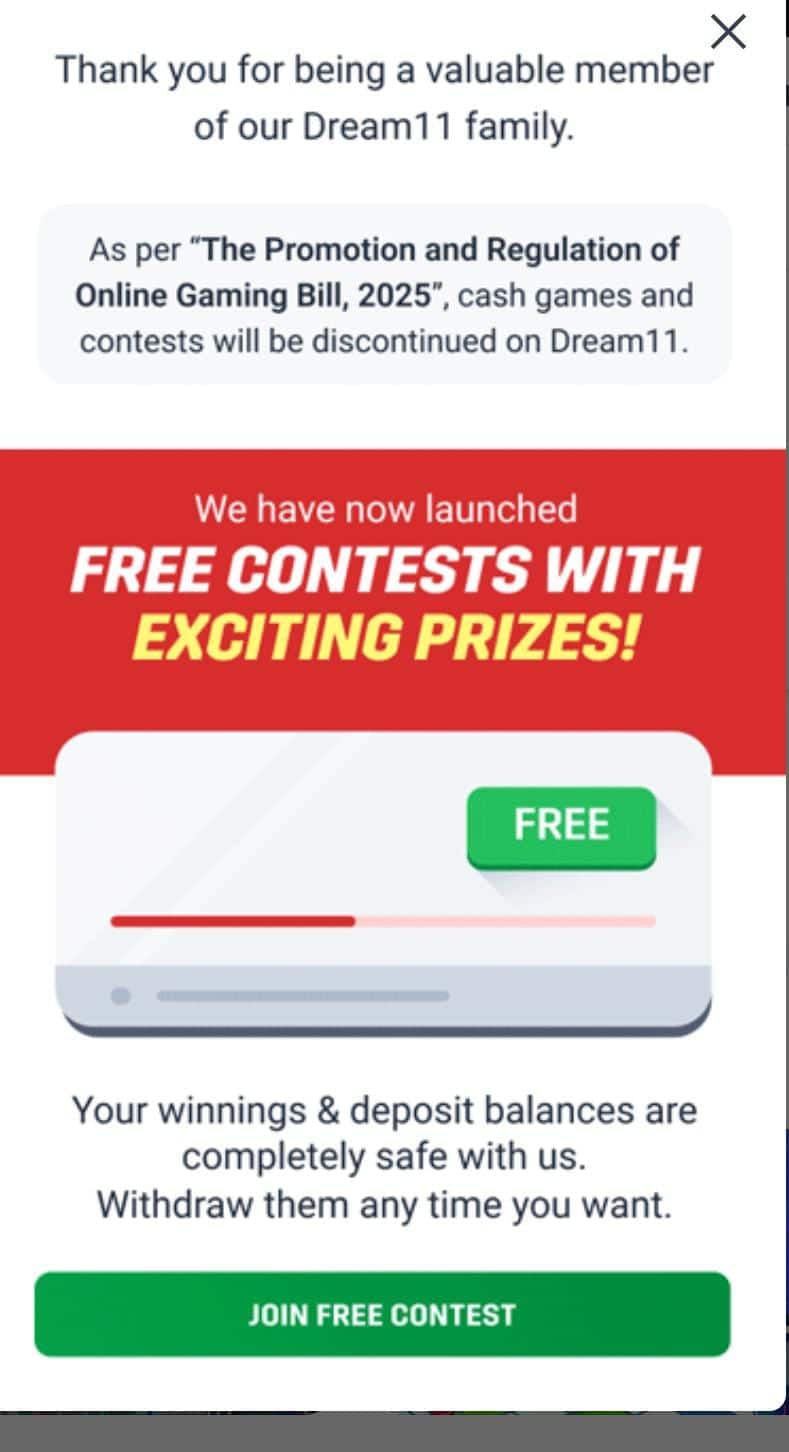Click the green FREE badge on the ticket
Image resolution: width=789 pixels, height=1452 pixels.
pyautogui.click(x=561, y=824)
